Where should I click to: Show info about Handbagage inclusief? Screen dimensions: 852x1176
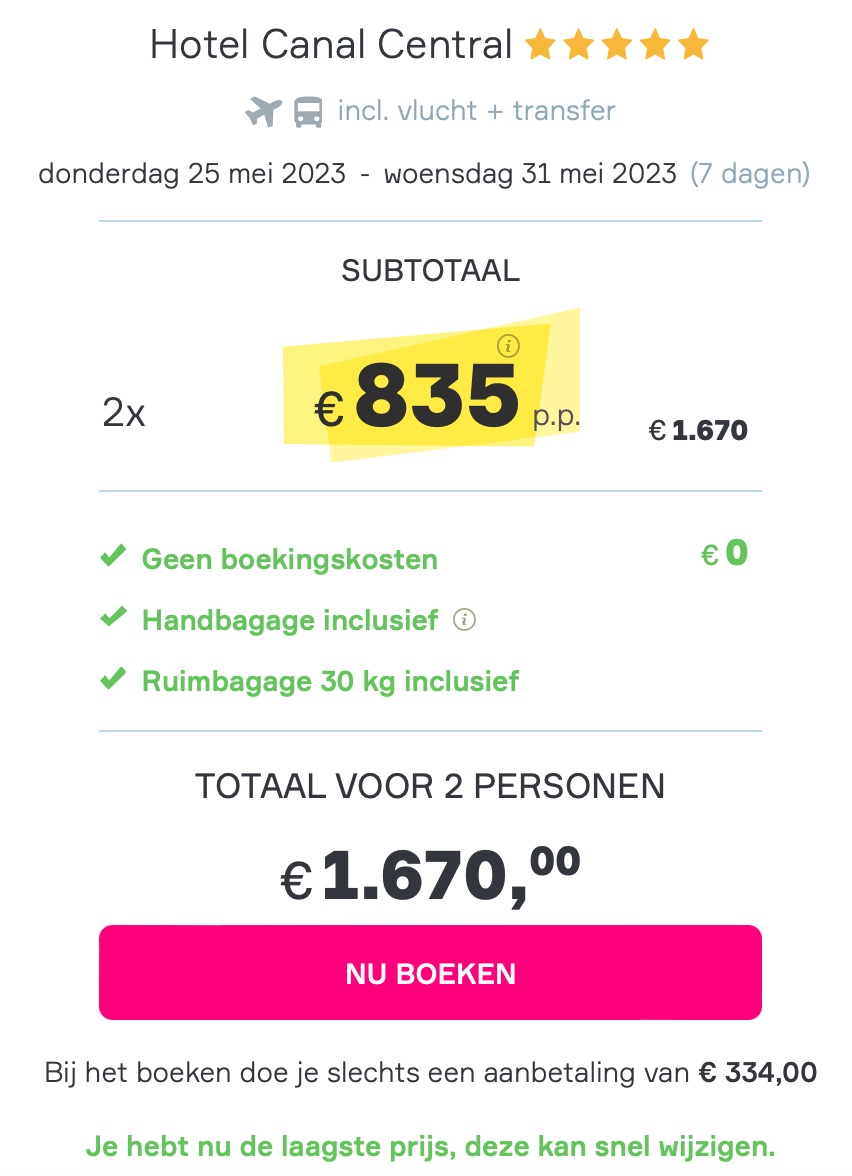(463, 620)
